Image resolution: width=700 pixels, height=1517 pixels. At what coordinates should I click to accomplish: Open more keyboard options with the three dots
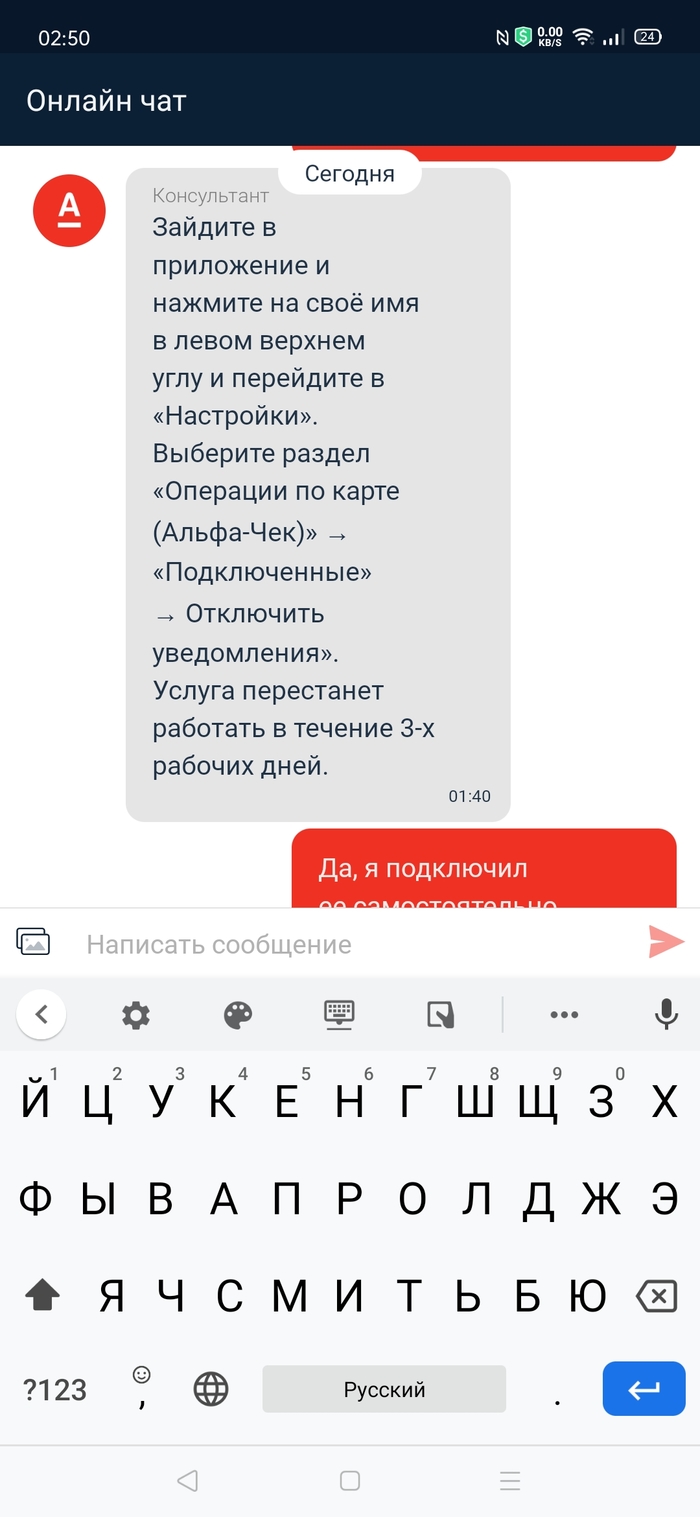(564, 1015)
